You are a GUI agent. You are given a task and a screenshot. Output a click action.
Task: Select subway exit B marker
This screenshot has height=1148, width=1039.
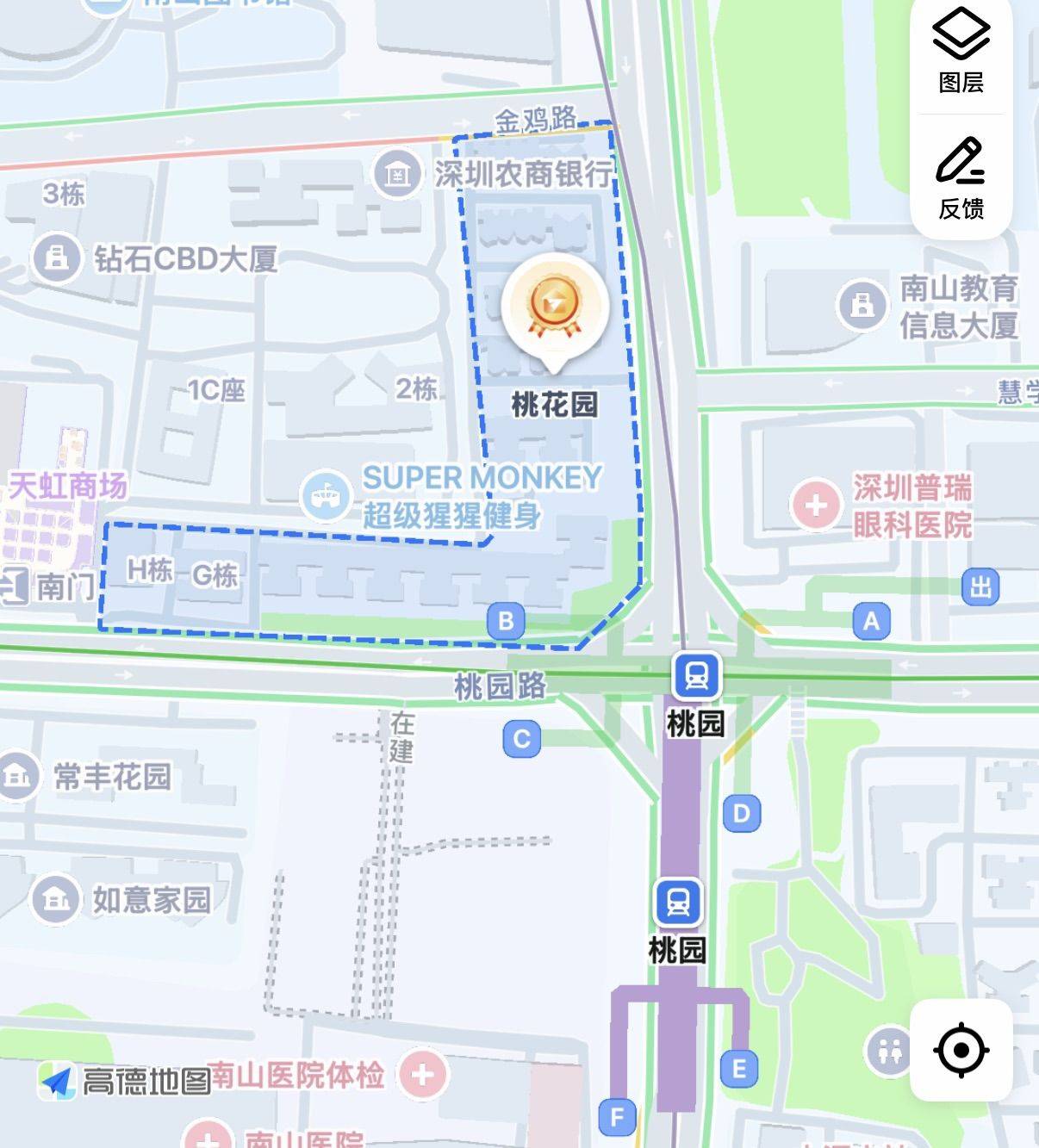click(506, 620)
